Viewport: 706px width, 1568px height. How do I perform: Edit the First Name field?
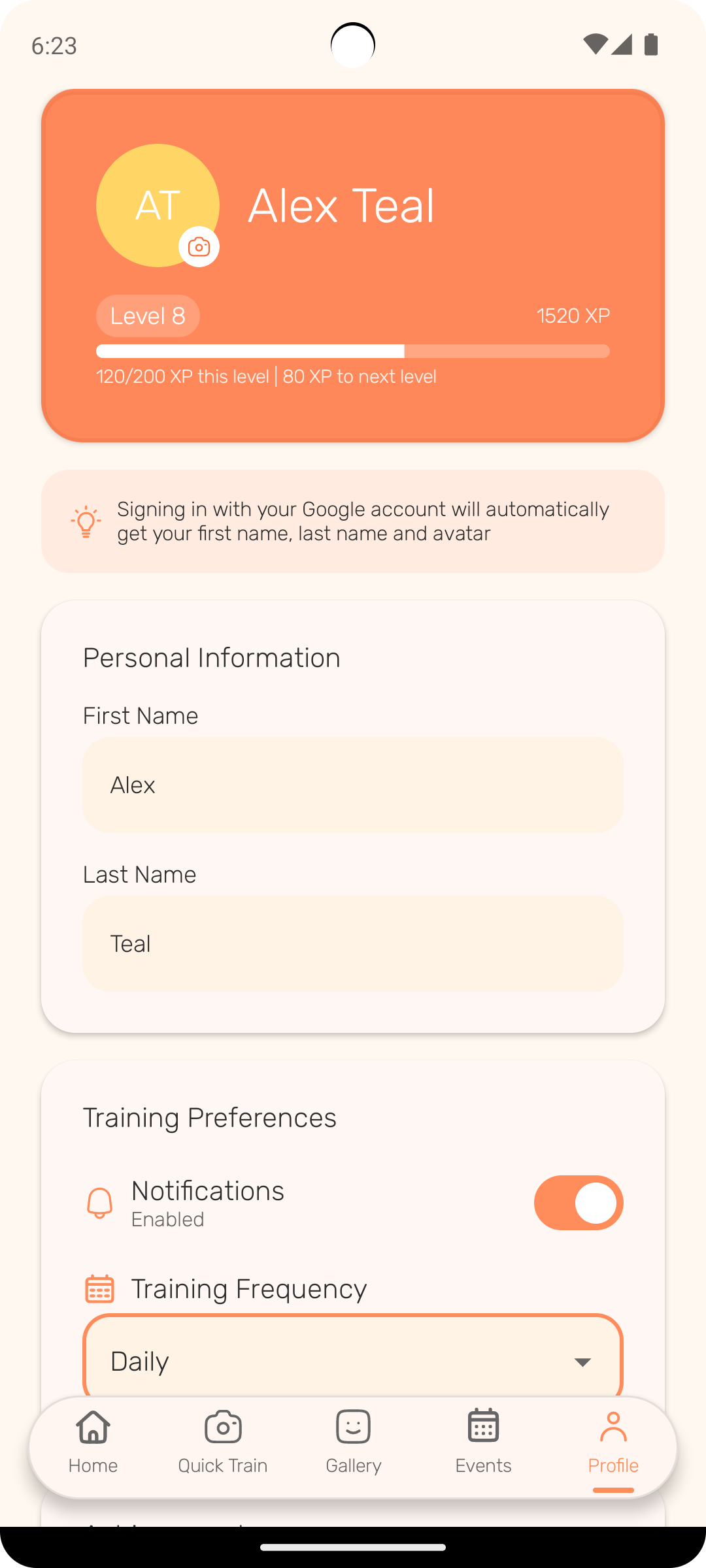[353, 785]
